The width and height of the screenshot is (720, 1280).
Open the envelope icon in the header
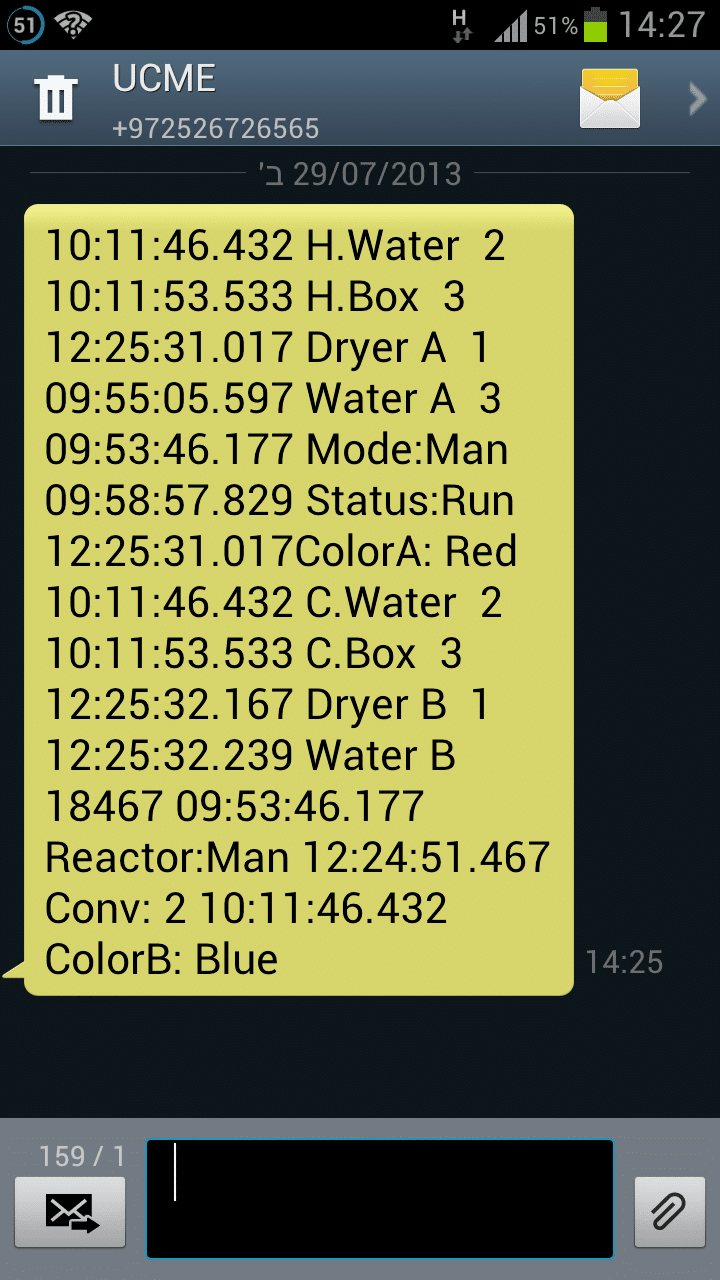(x=610, y=98)
